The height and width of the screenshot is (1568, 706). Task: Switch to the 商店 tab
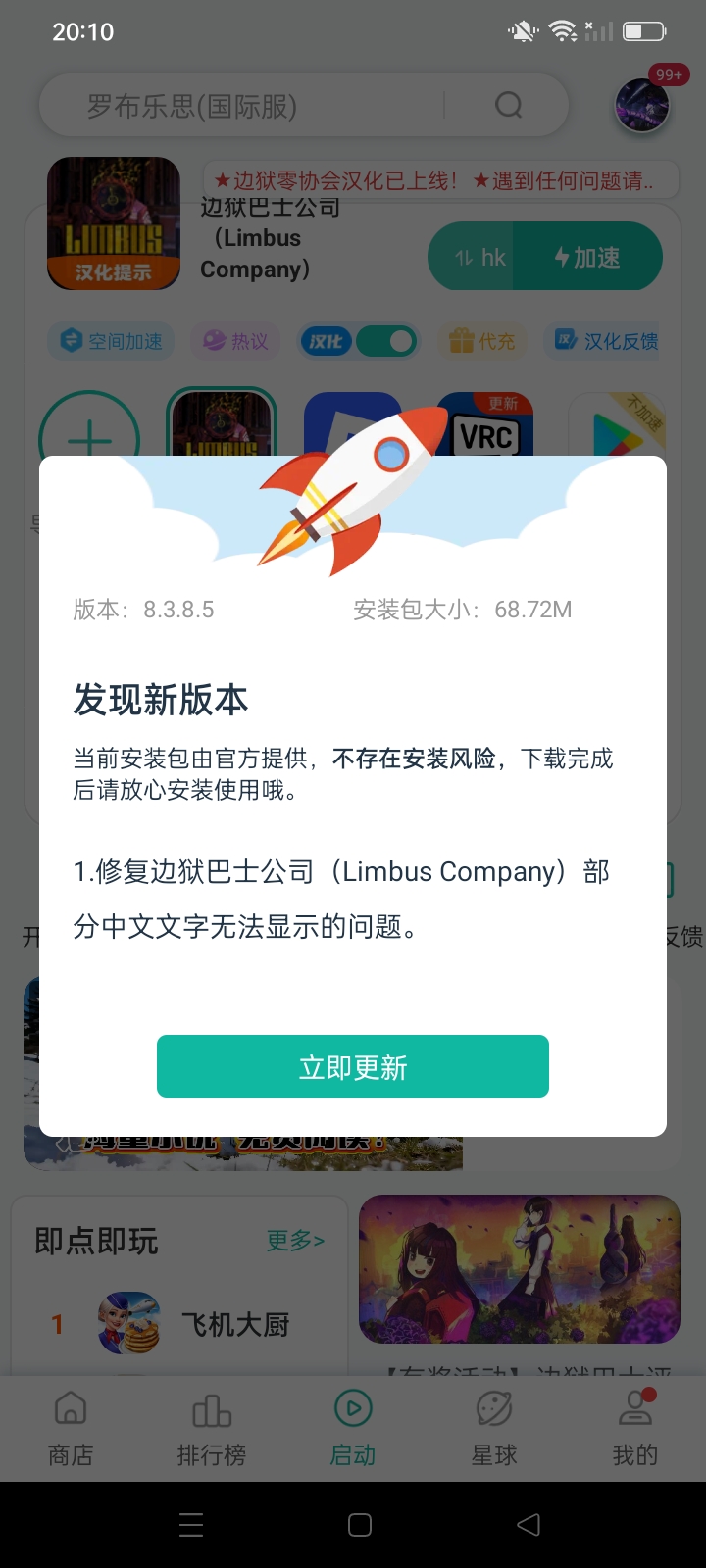point(71,1429)
